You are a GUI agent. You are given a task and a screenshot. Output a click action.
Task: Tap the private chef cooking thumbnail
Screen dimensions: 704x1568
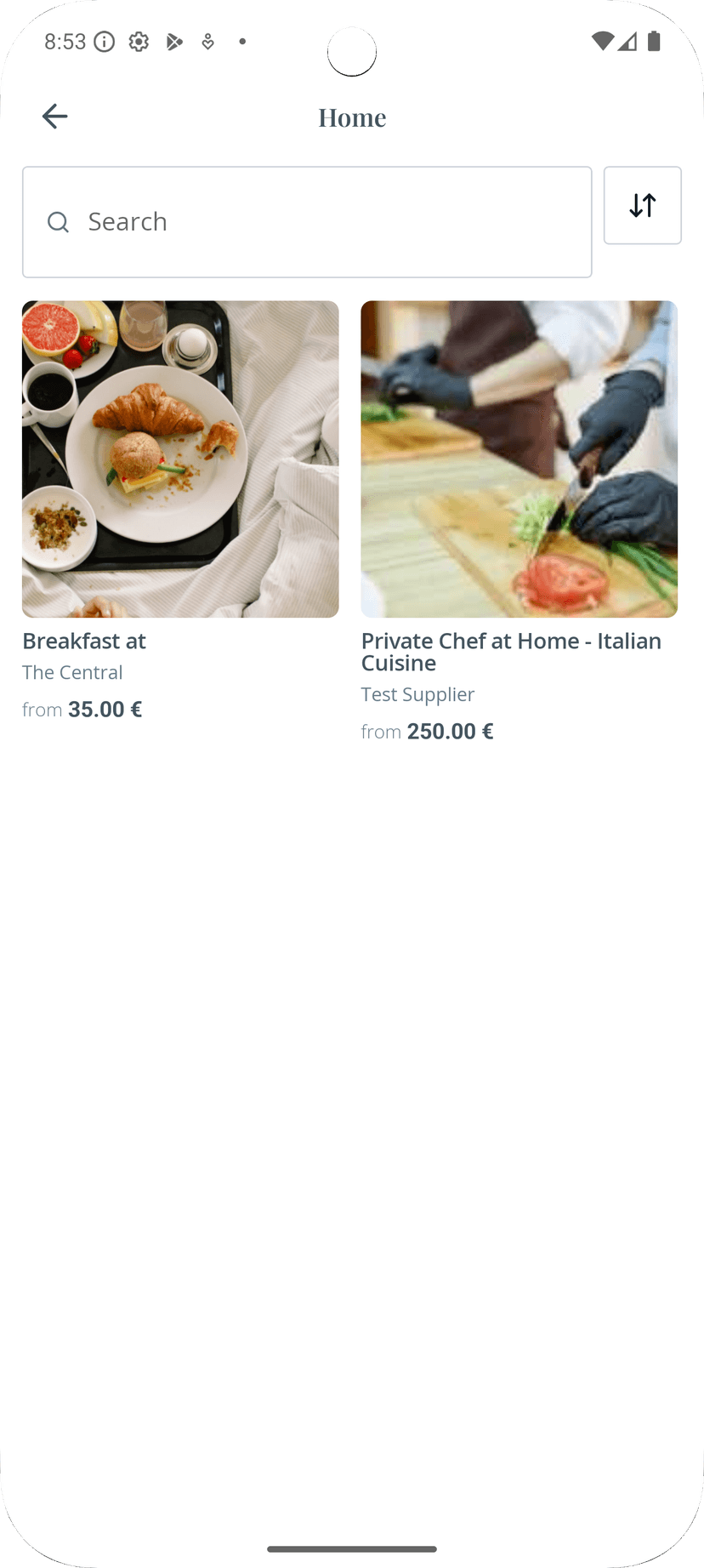click(518, 458)
